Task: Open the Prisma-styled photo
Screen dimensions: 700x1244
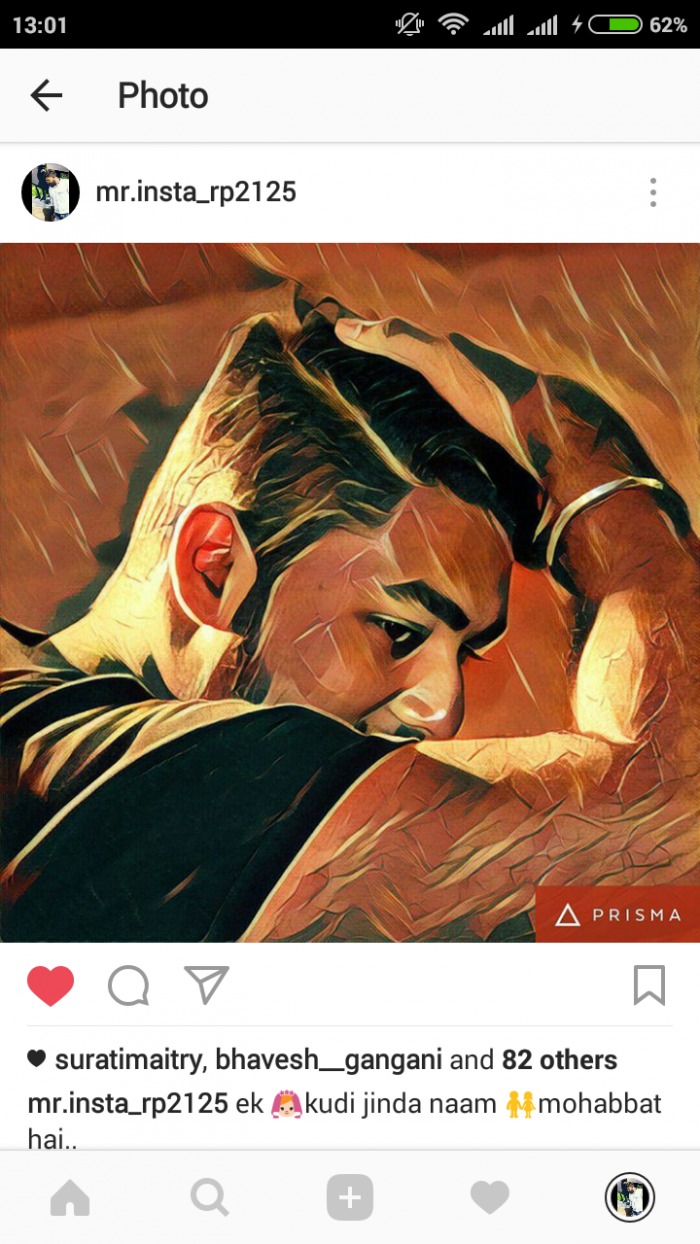Action: pos(350,592)
